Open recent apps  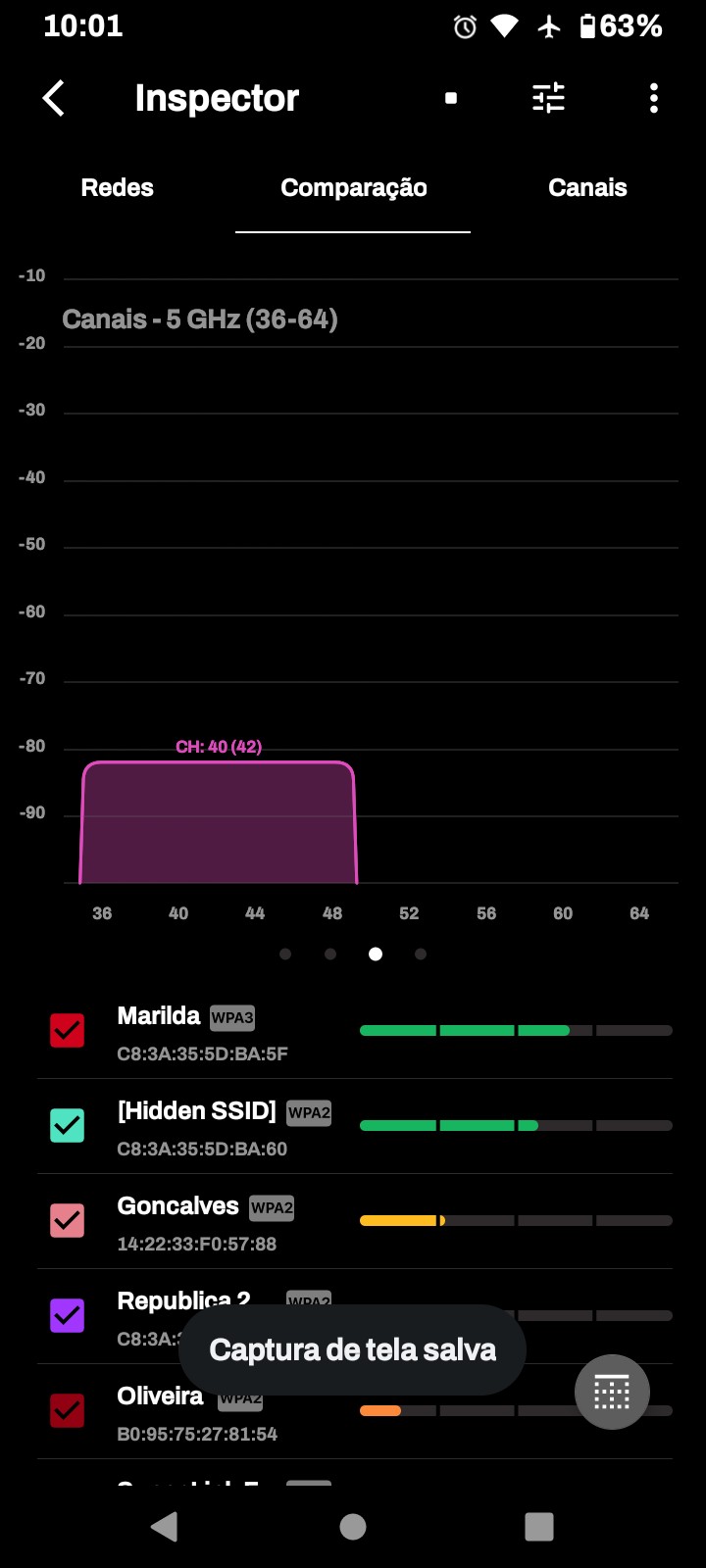tap(539, 1527)
